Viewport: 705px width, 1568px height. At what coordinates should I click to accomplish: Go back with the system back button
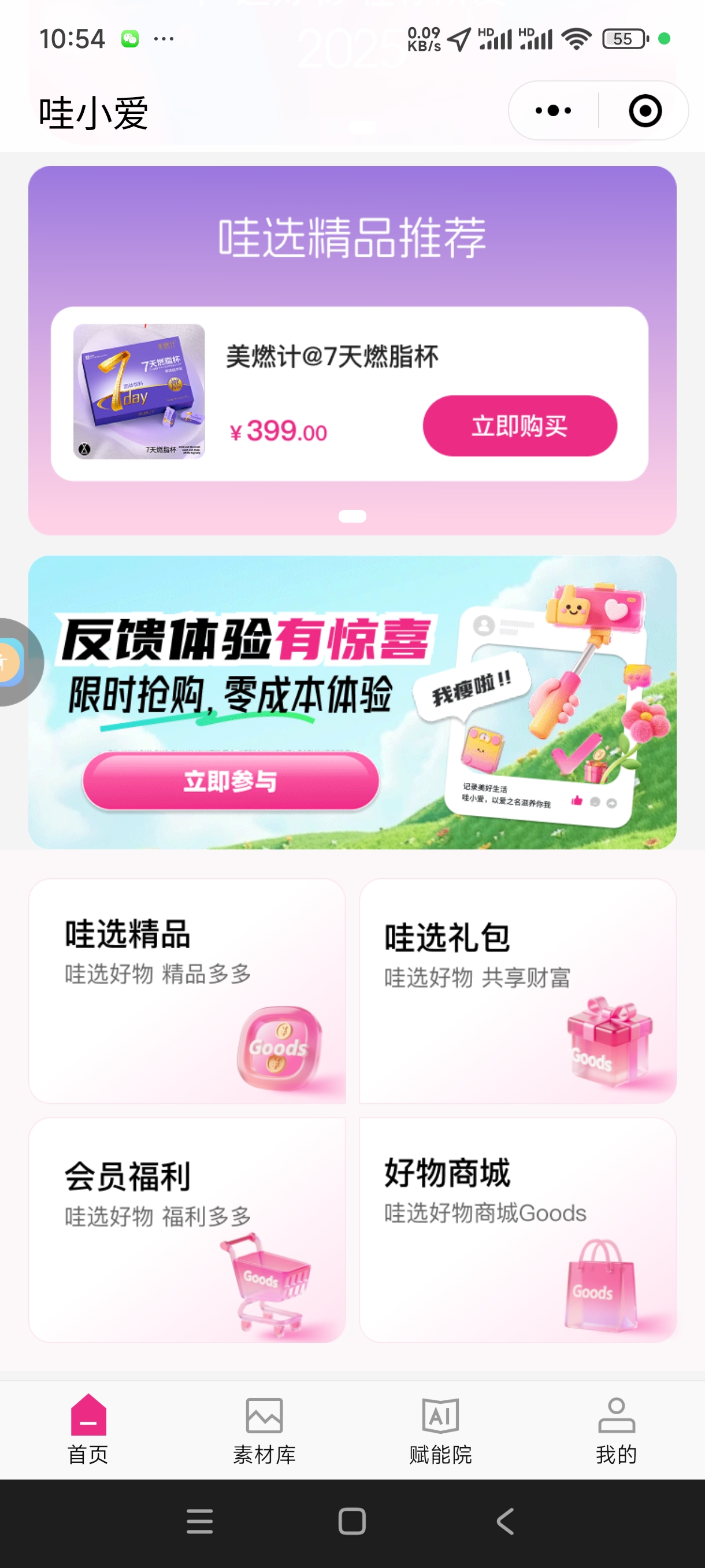coord(506,1521)
